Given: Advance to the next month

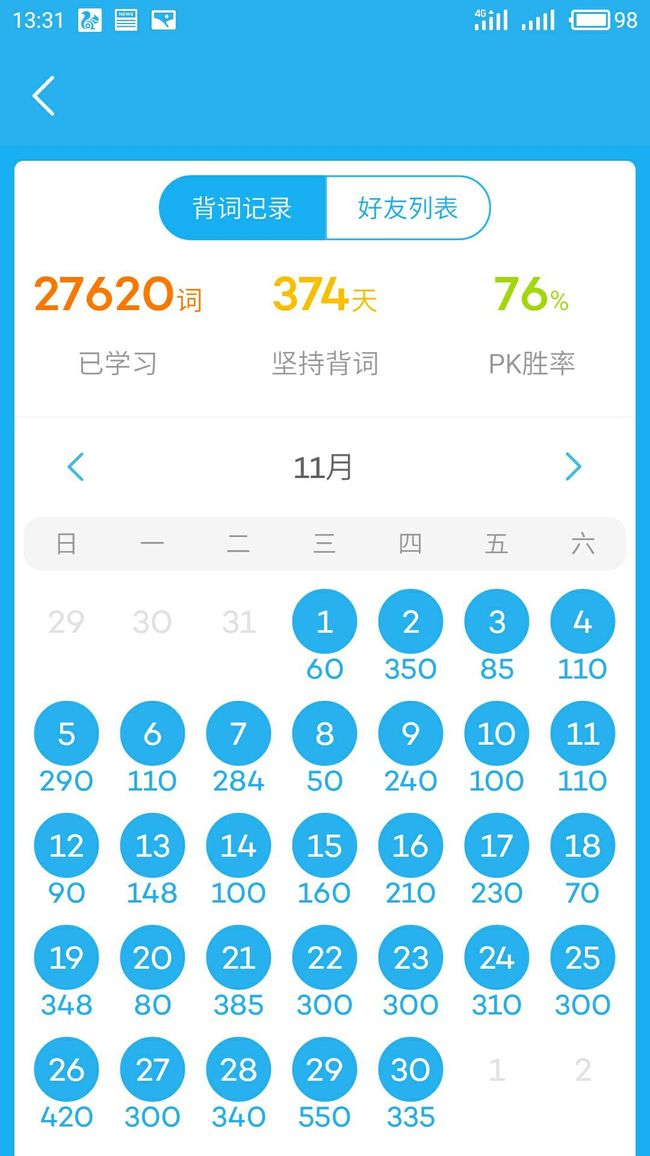Looking at the screenshot, I should [573, 467].
